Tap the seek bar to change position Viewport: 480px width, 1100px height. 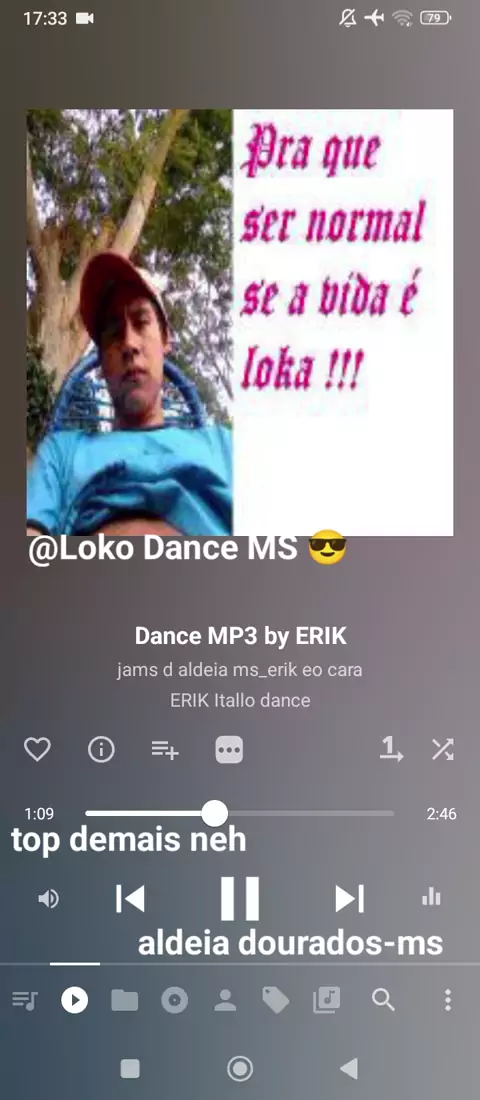(x=239, y=814)
